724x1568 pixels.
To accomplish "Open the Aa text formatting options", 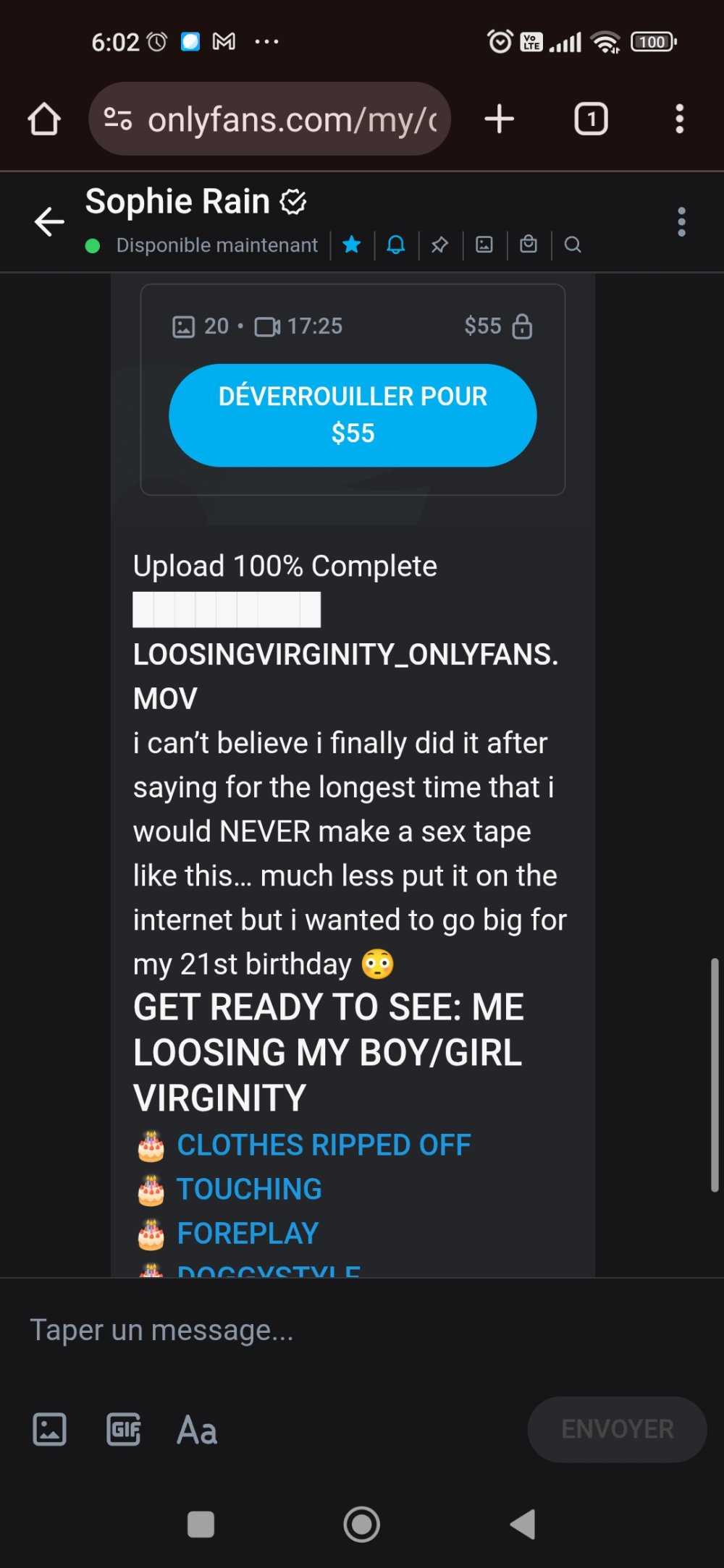I will [197, 1430].
